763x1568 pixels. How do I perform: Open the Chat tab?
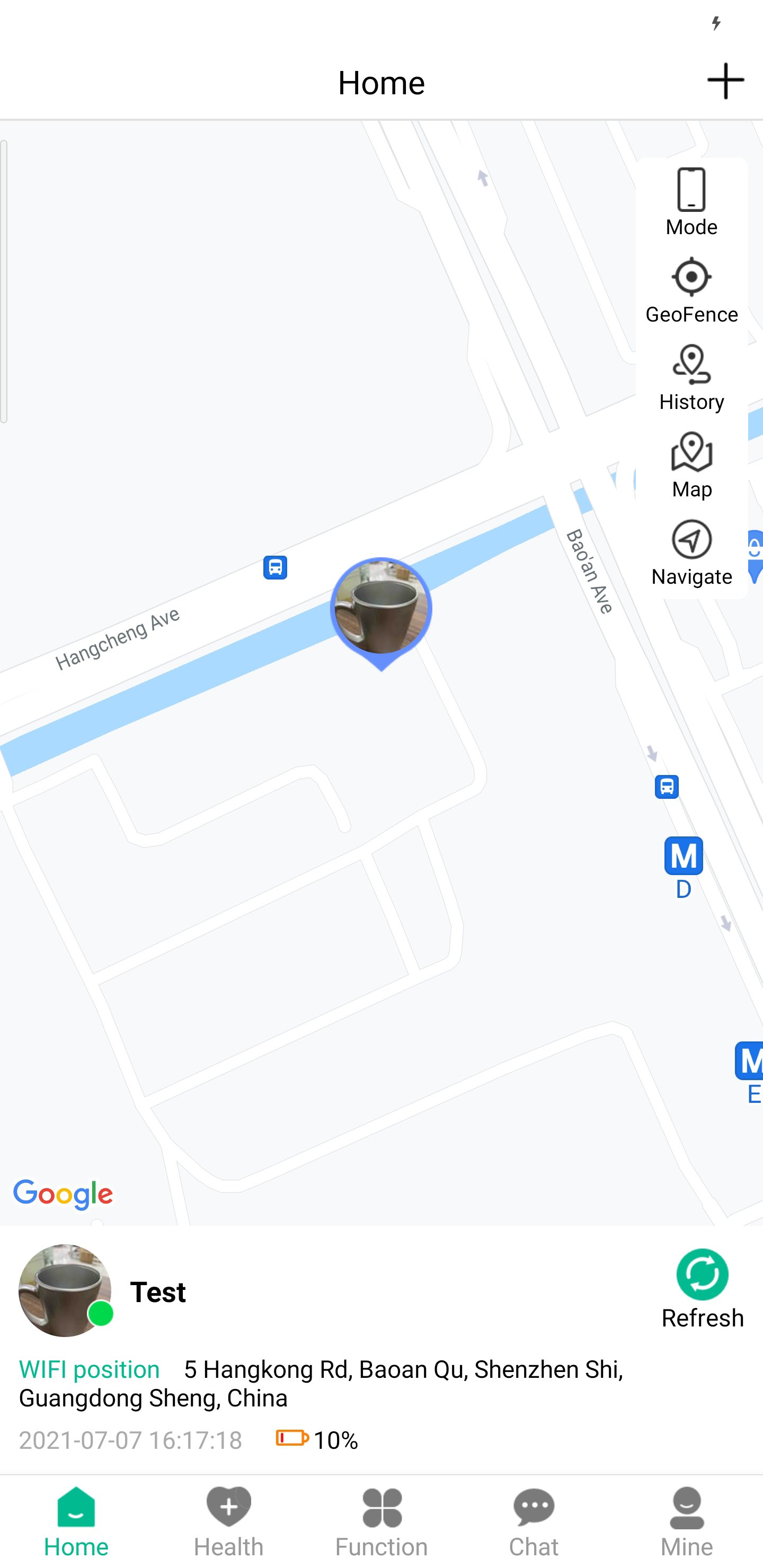point(534,1522)
